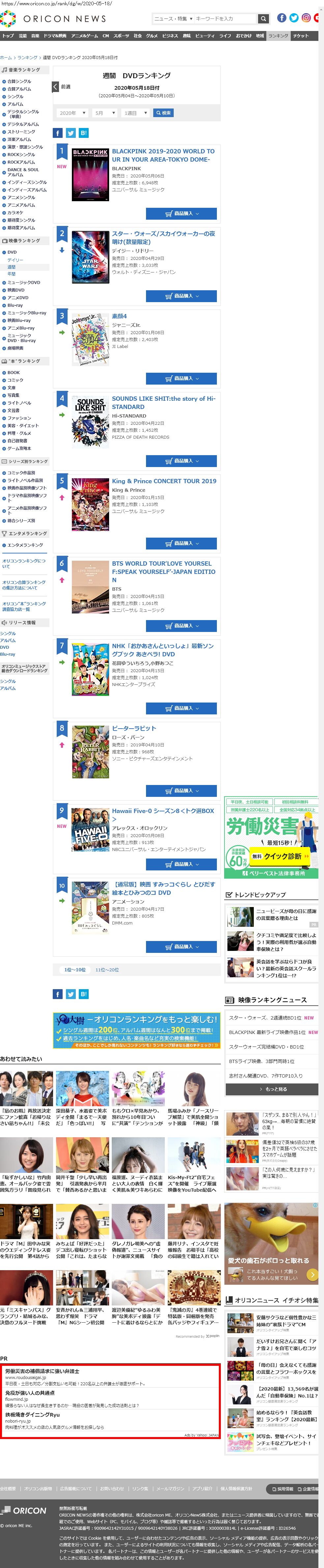Viewport: 324px width, 1568px height.
Task: Open the BLACKPINK 2019-2020 WORLD TOUR title link
Action: click(163, 155)
